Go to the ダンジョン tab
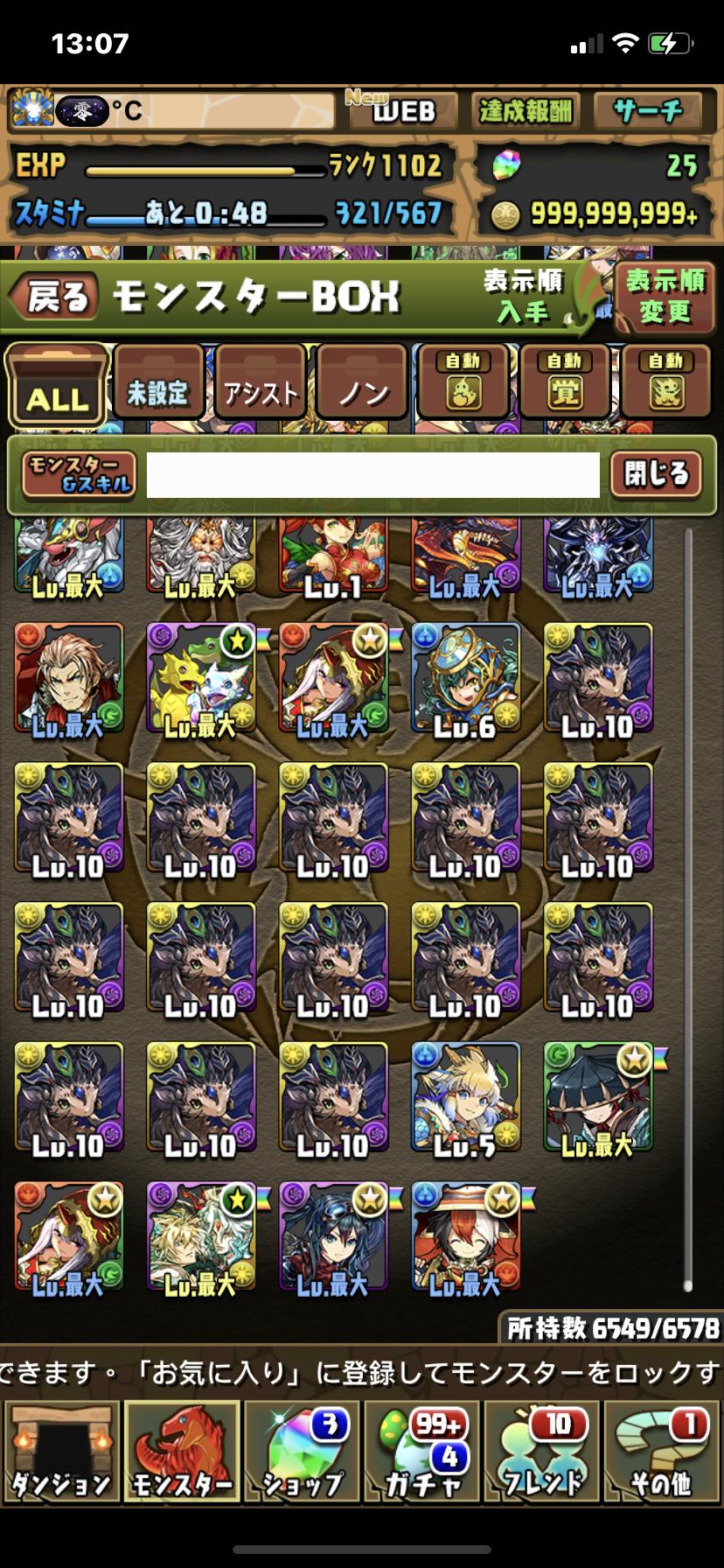The width and height of the screenshot is (724, 1568). (61, 1452)
